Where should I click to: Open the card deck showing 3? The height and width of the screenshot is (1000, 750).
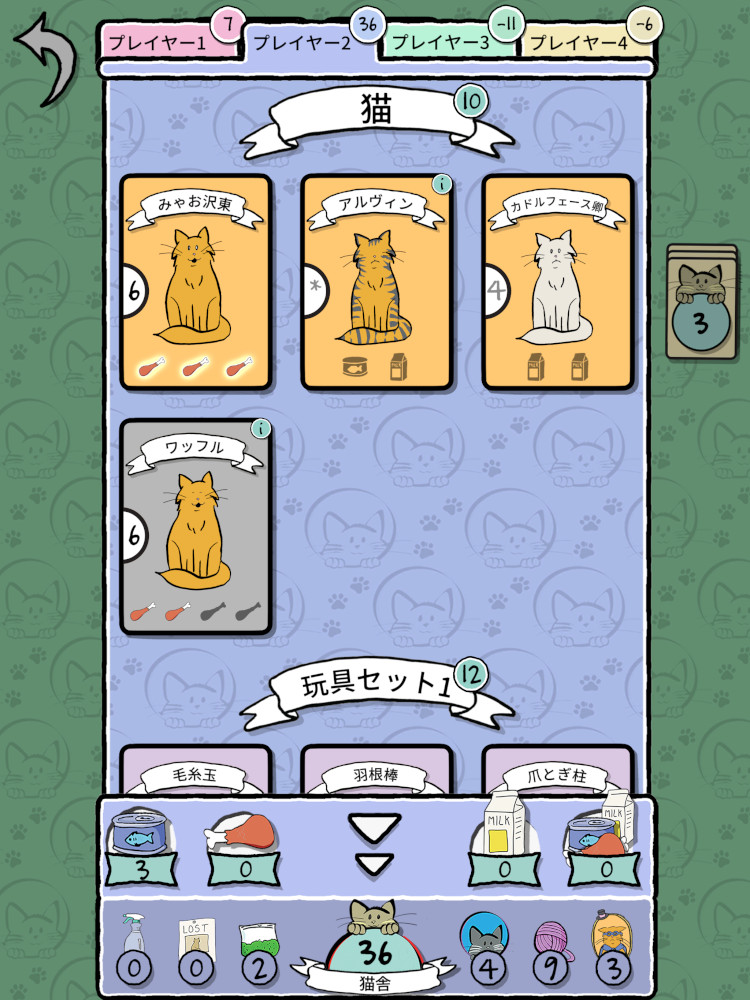click(700, 300)
